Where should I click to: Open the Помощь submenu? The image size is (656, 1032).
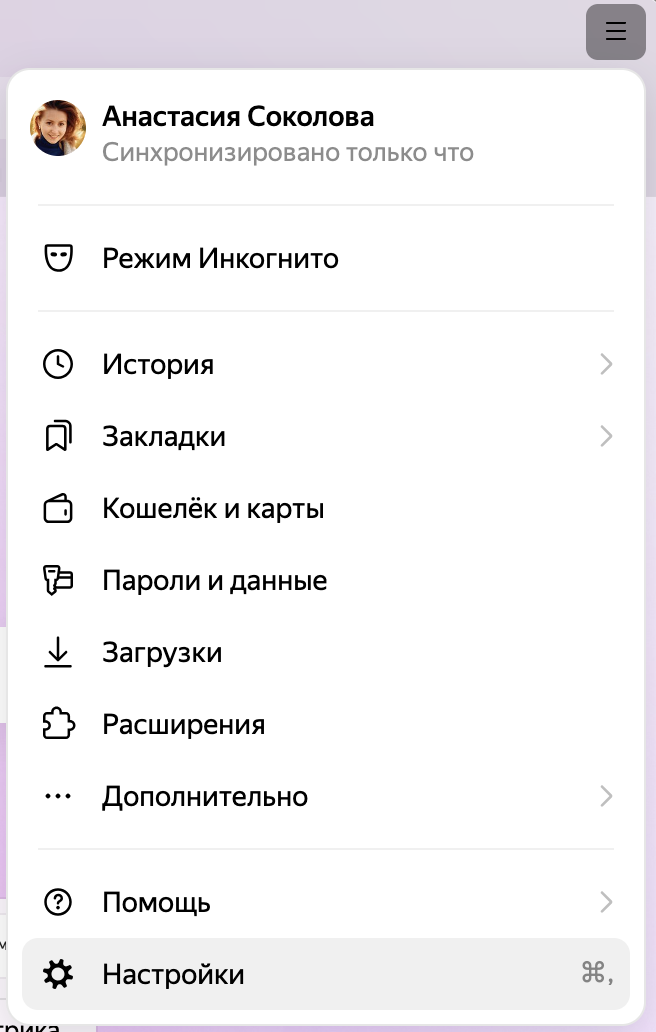(156, 903)
